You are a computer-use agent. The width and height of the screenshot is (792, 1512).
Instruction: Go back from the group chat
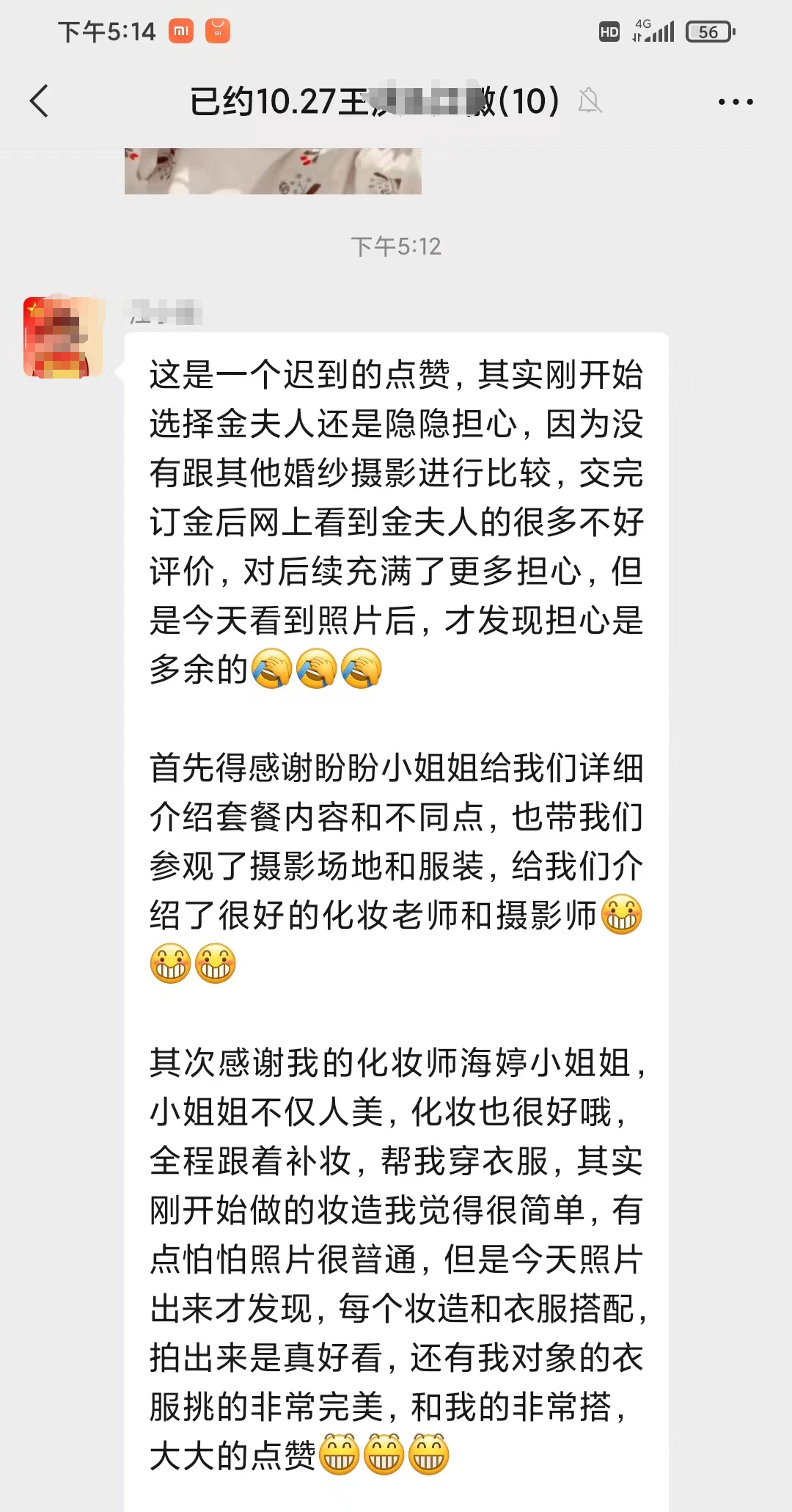[x=40, y=101]
